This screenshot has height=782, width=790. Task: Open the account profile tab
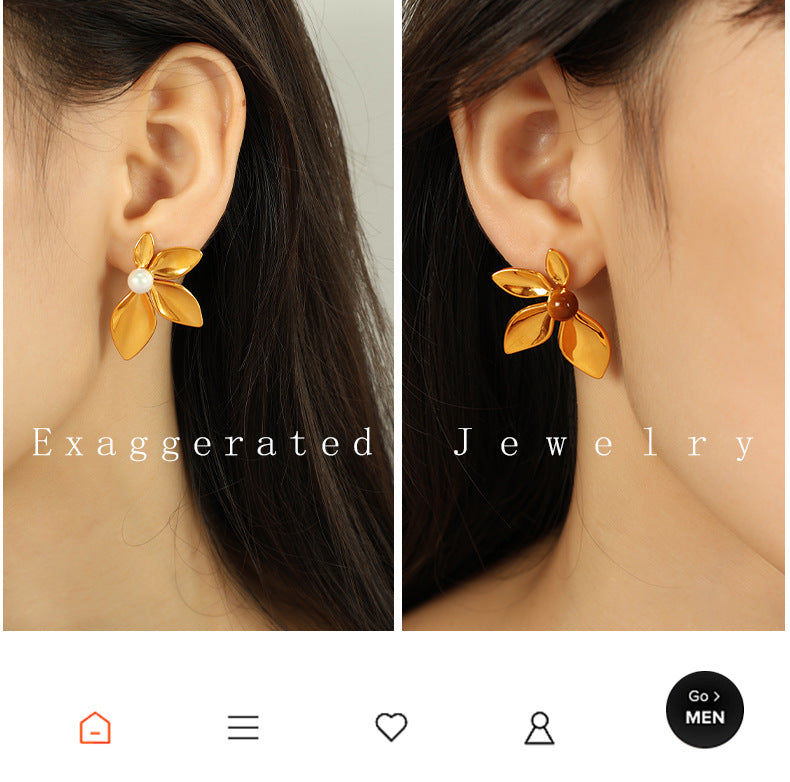(x=539, y=727)
